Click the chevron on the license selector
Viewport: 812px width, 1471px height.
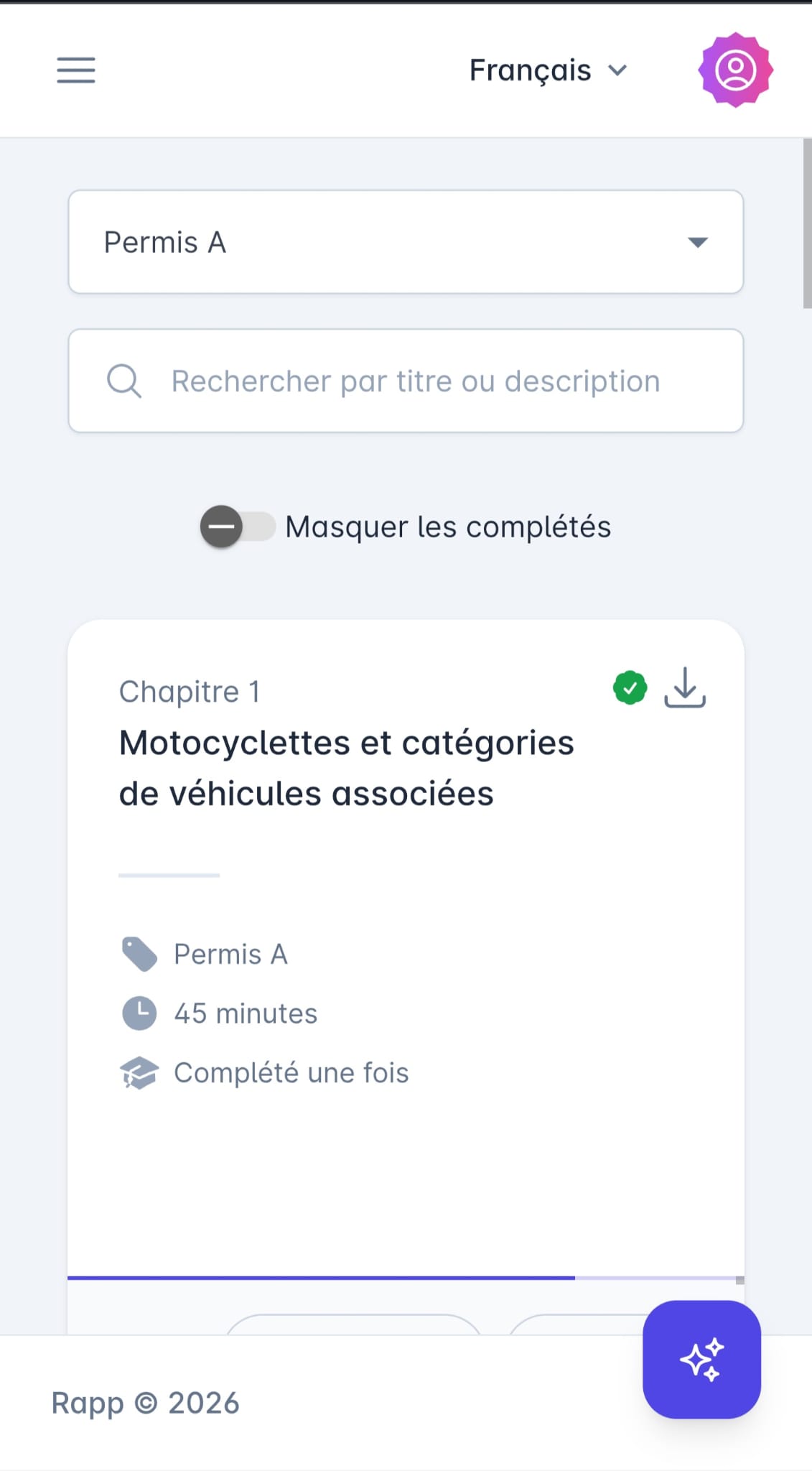pos(699,243)
